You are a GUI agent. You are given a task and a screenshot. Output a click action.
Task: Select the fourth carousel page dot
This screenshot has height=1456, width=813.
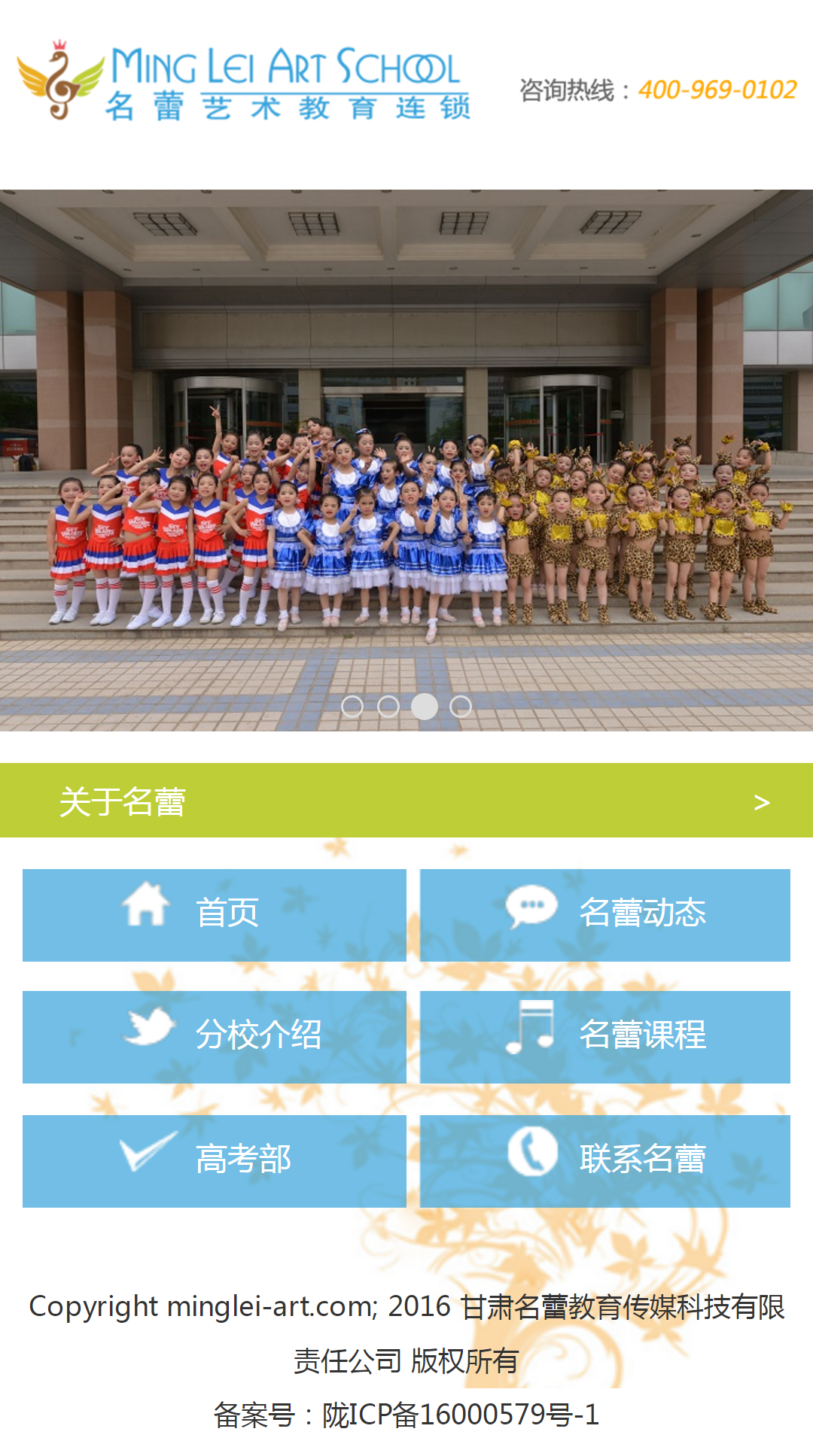461,707
